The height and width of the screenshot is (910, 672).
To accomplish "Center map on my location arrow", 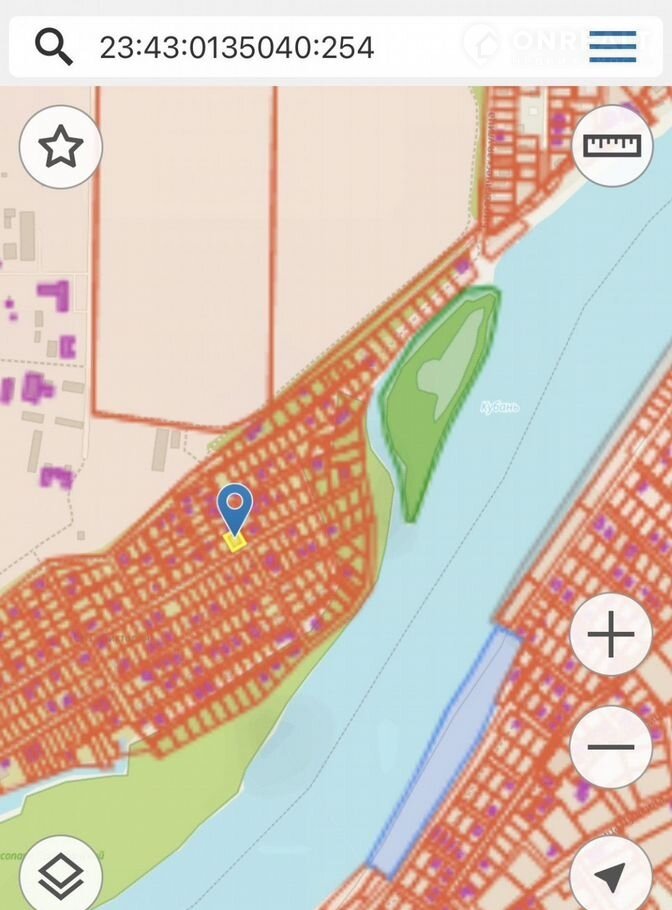I will pyautogui.click(x=611, y=876).
